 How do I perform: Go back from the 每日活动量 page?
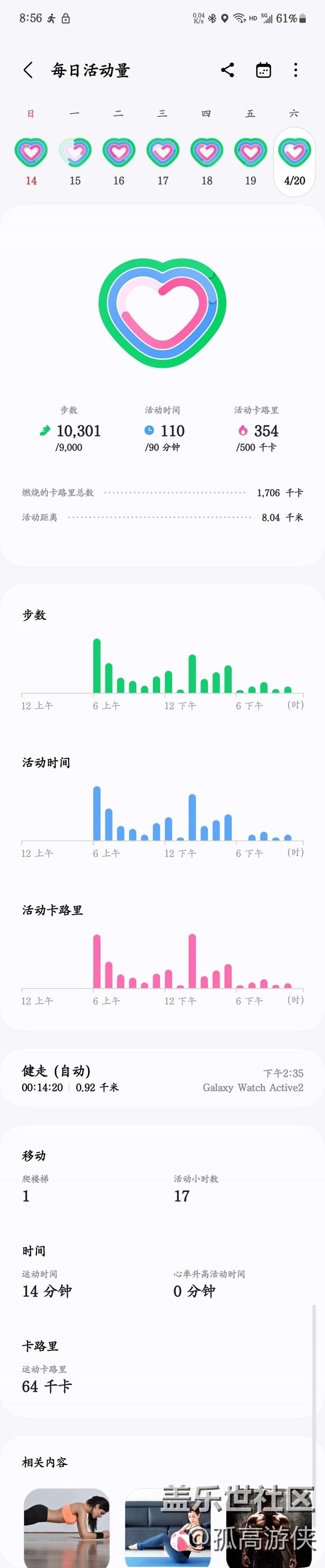[x=28, y=70]
